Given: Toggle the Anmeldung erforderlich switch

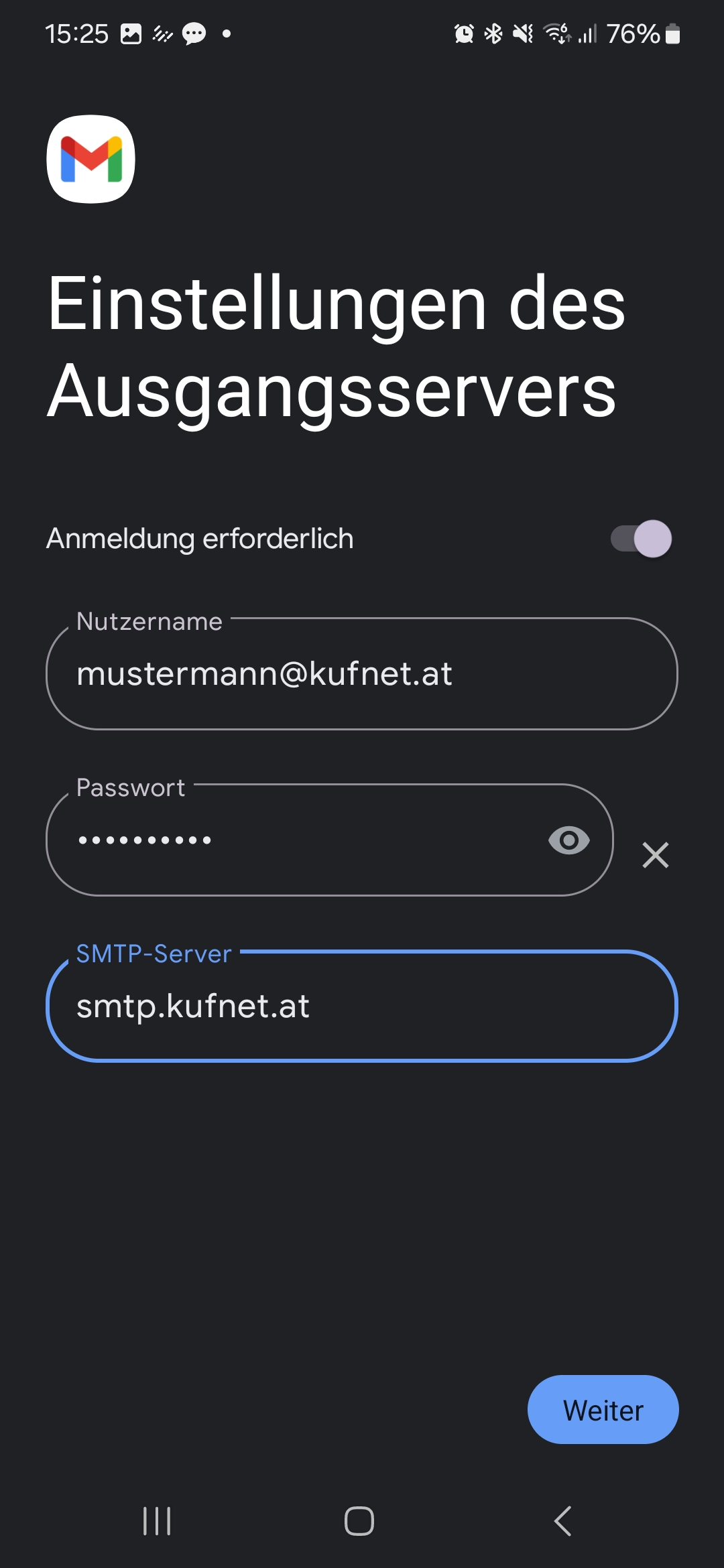Looking at the screenshot, I should point(641,539).
